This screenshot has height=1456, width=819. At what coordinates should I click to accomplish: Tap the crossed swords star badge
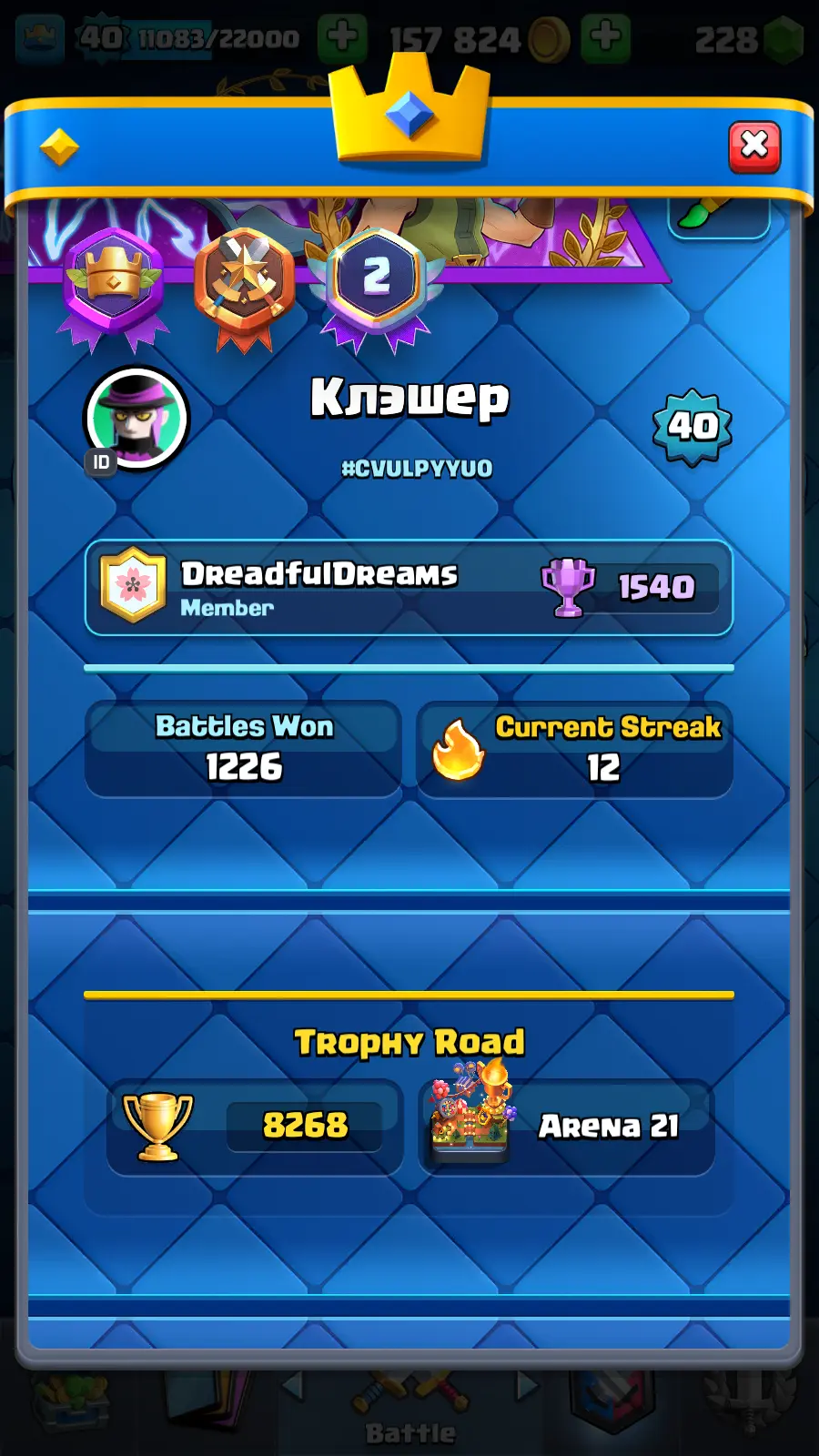244,284
